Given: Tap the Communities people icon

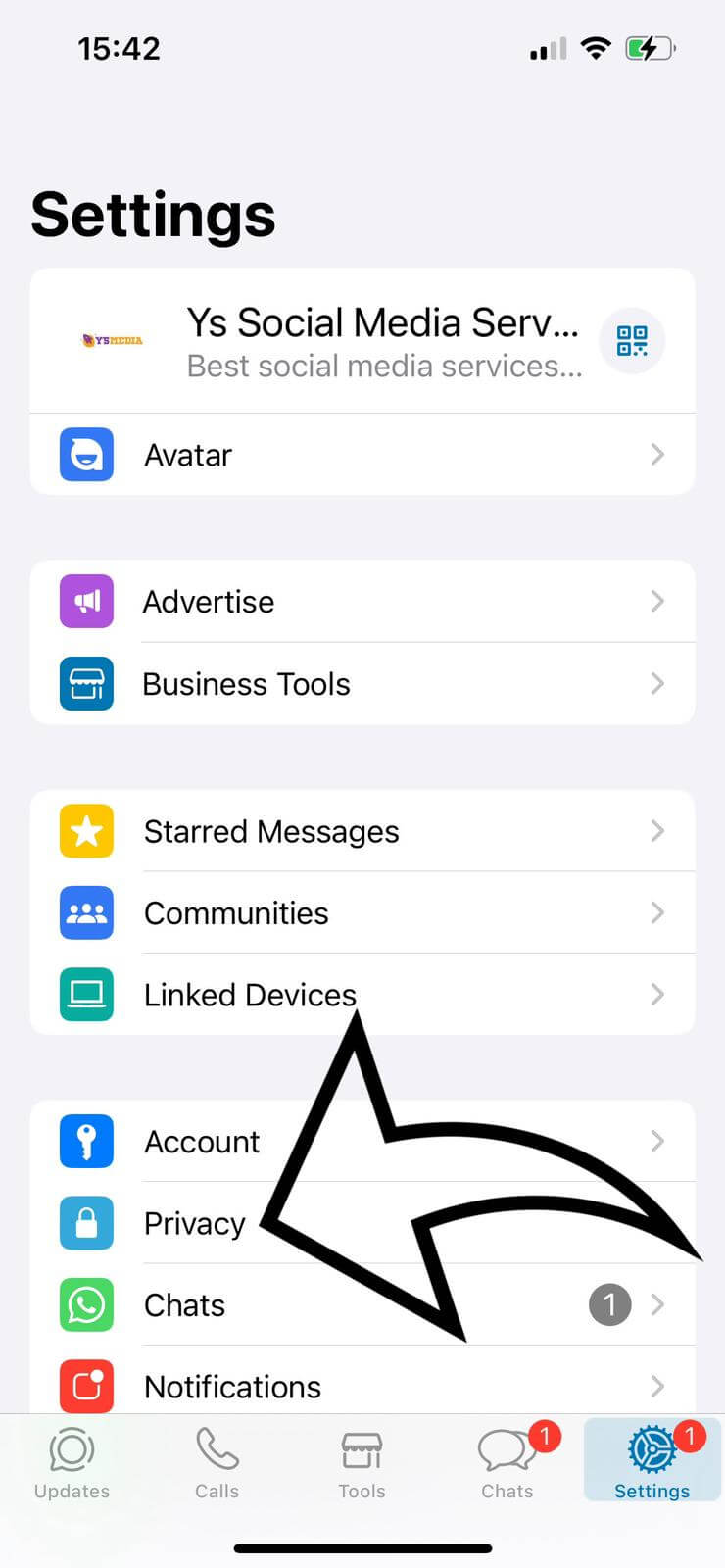Looking at the screenshot, I should (x=86, y=912).
